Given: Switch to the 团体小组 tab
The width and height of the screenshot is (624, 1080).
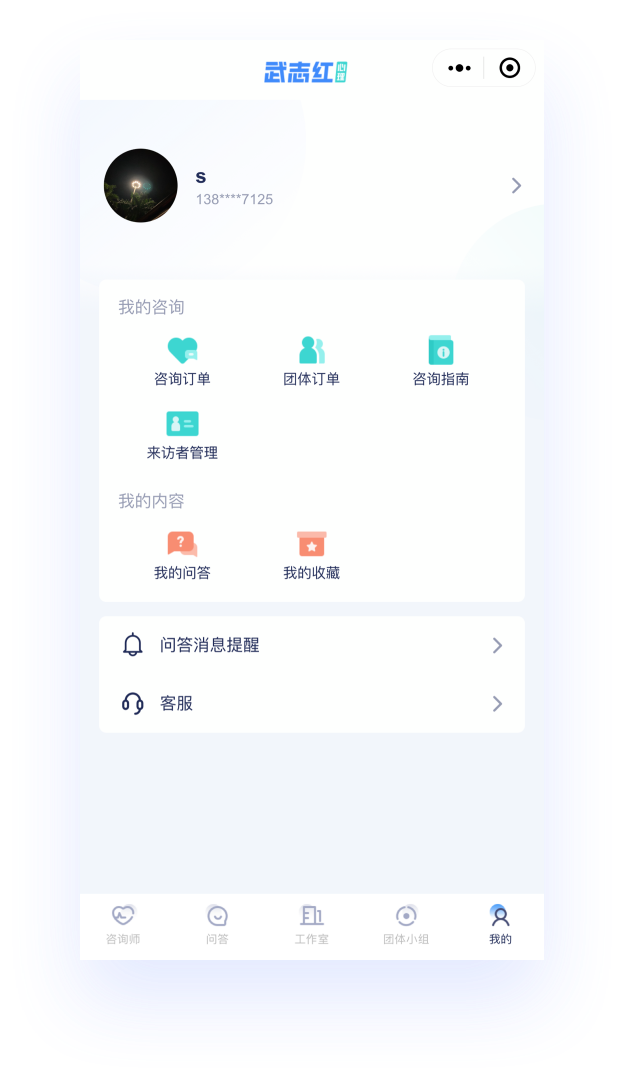Looking at the screenshot, I should pyautogui.click(x=406, y=925).
